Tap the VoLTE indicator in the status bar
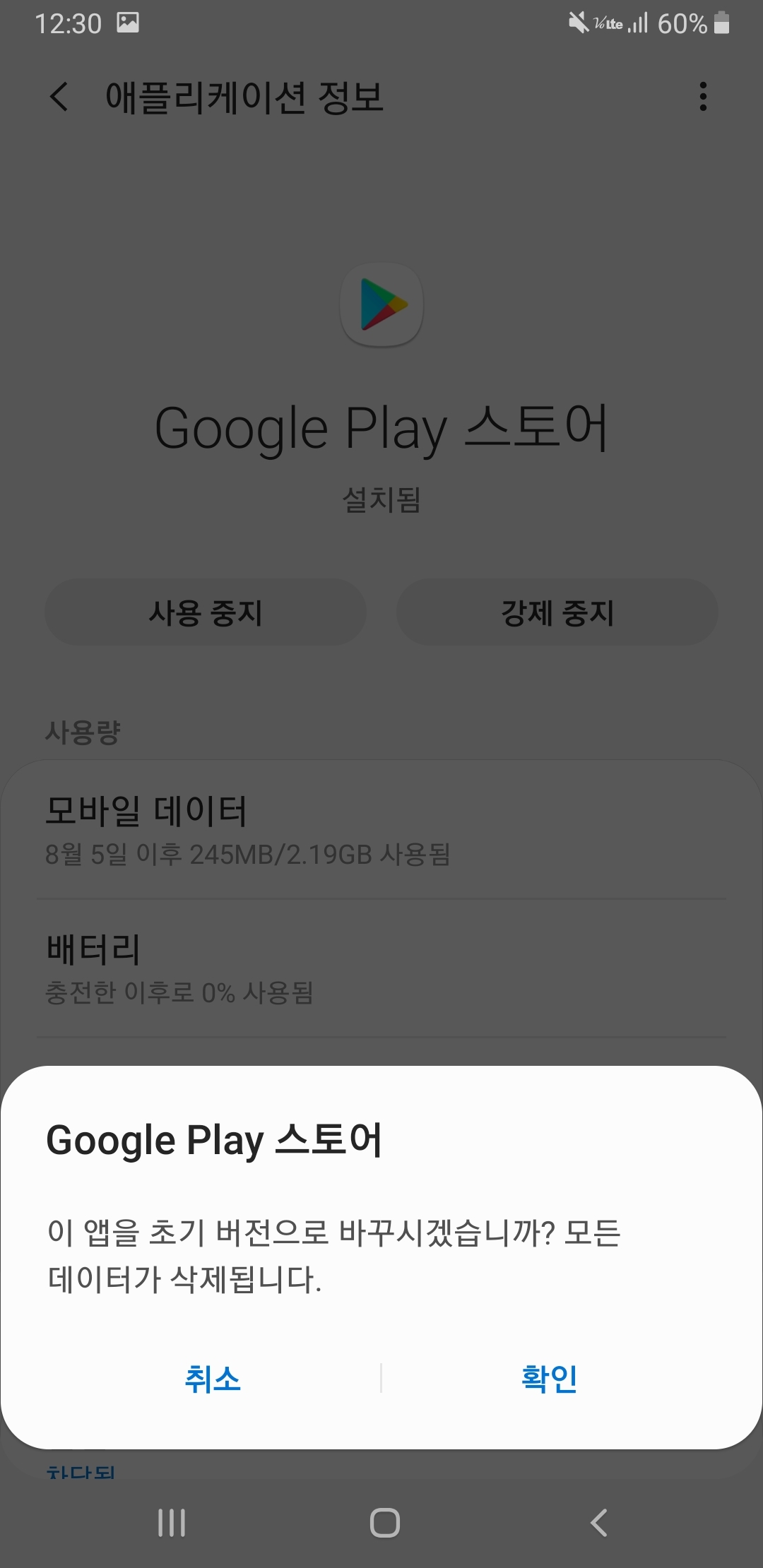This screenshot has height=1568, width=763. point(609,23)
